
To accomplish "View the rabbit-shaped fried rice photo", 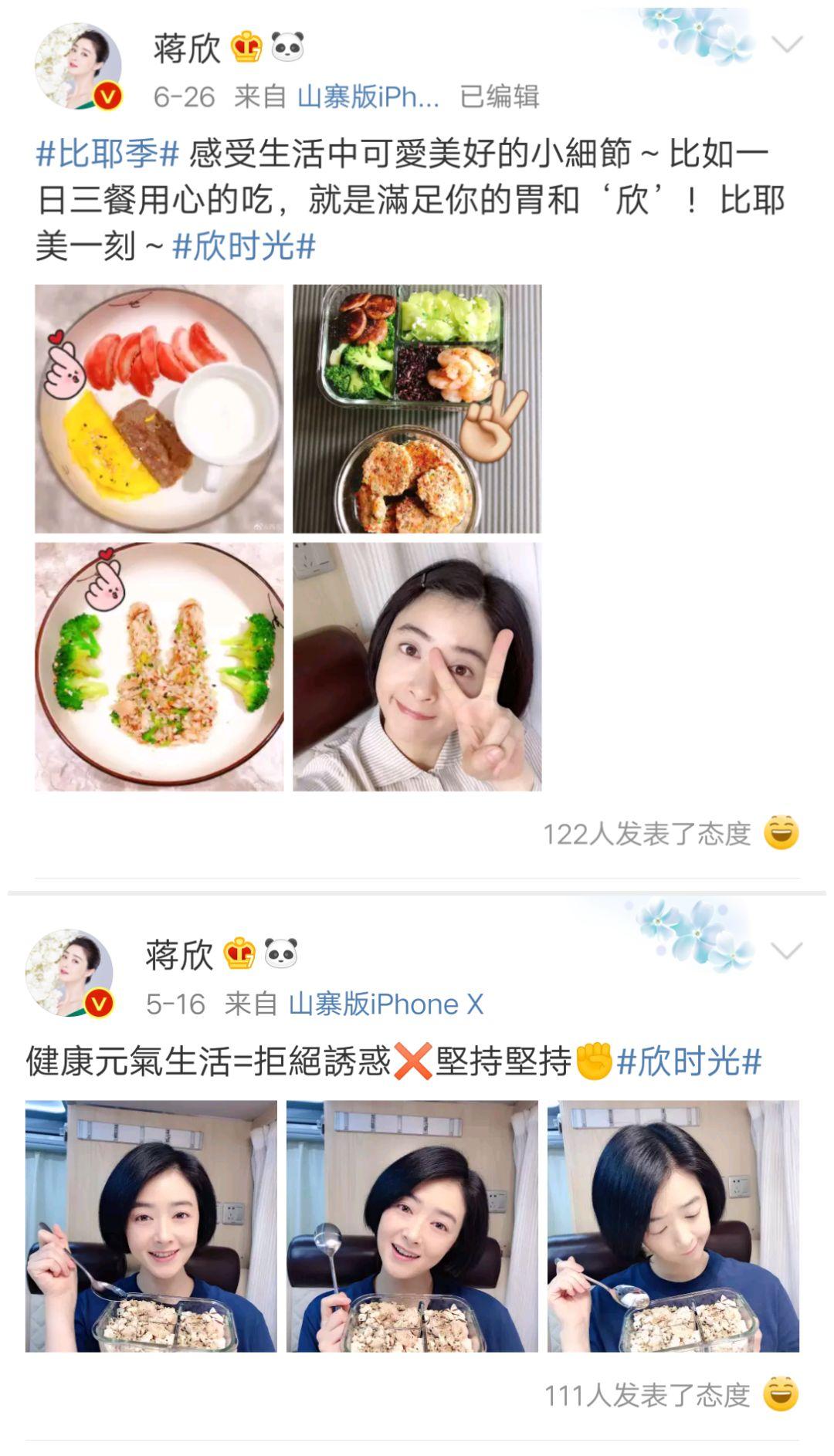I will [x=159, y=666].
